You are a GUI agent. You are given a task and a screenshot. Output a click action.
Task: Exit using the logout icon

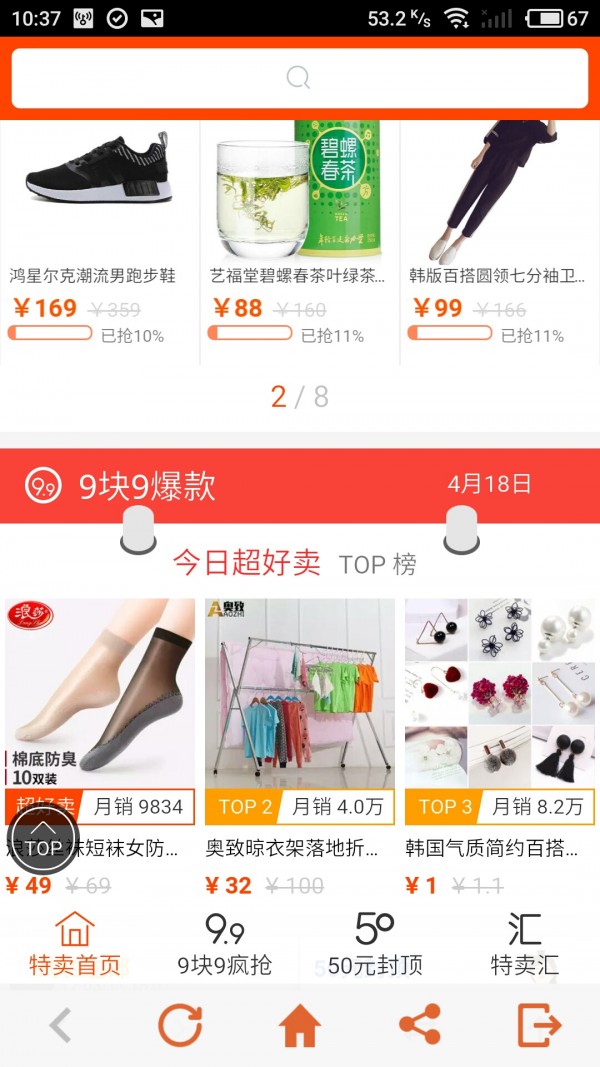click(539, 1025)
